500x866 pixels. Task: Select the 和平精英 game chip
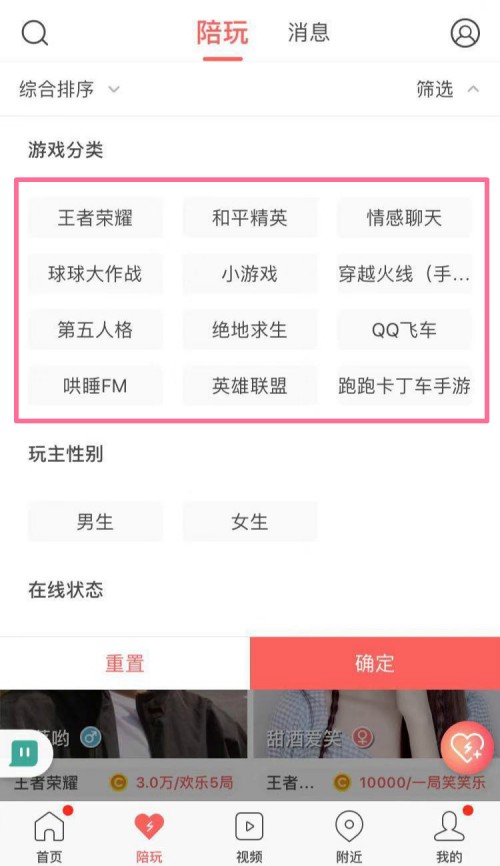(x=250, y=218)
